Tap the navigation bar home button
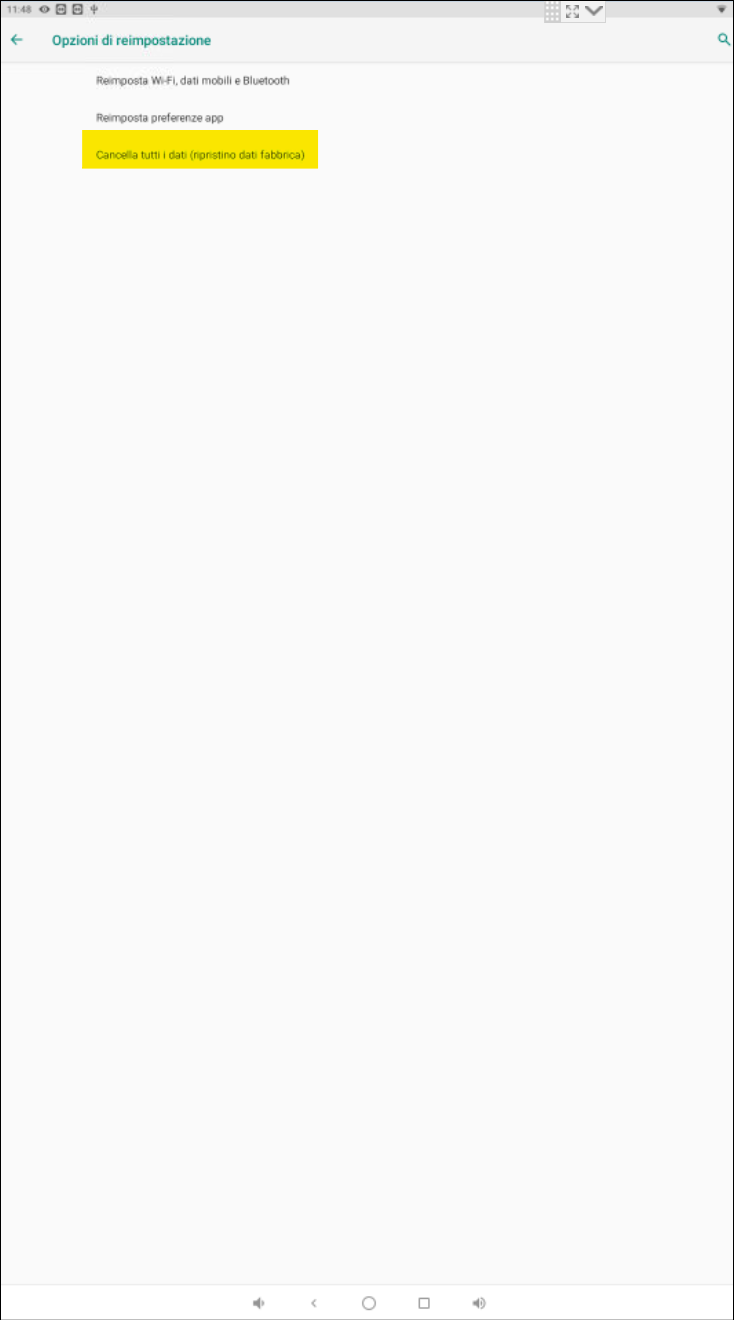This screenshot has height=1320, width=734. pos(368,1303)
